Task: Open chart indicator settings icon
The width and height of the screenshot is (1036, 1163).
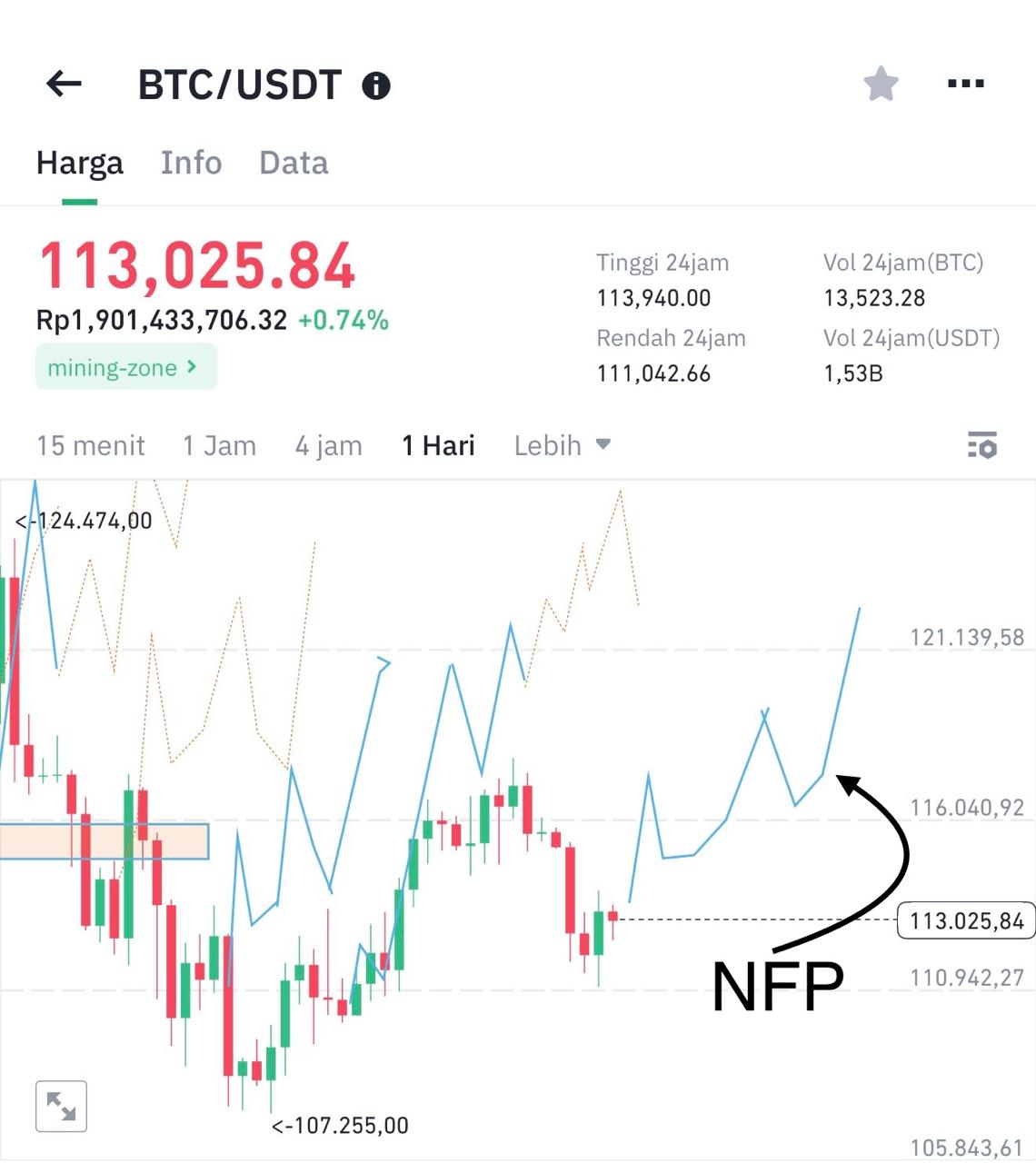Action: click(x=982, y=445)
